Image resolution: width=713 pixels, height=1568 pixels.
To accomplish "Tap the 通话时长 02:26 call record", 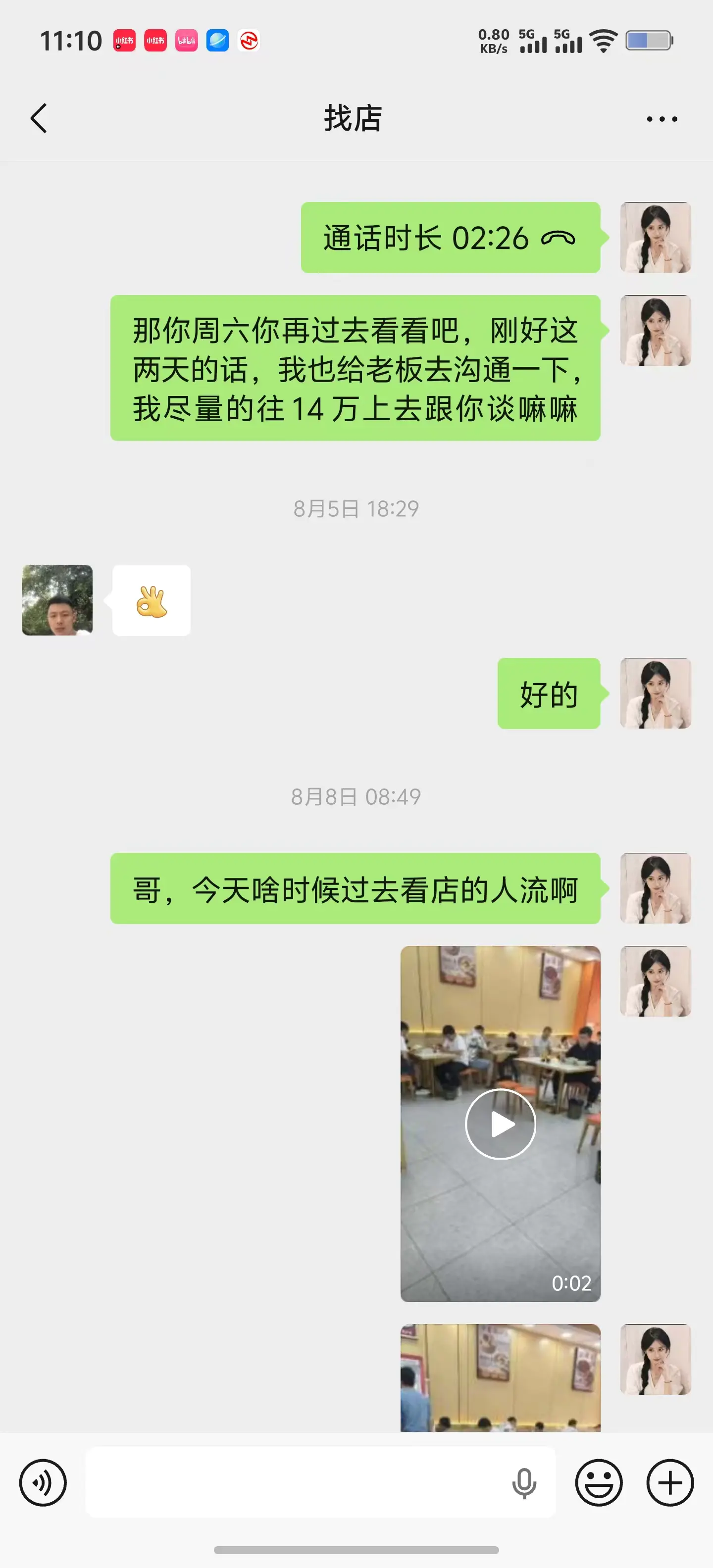I will (451, 238).
